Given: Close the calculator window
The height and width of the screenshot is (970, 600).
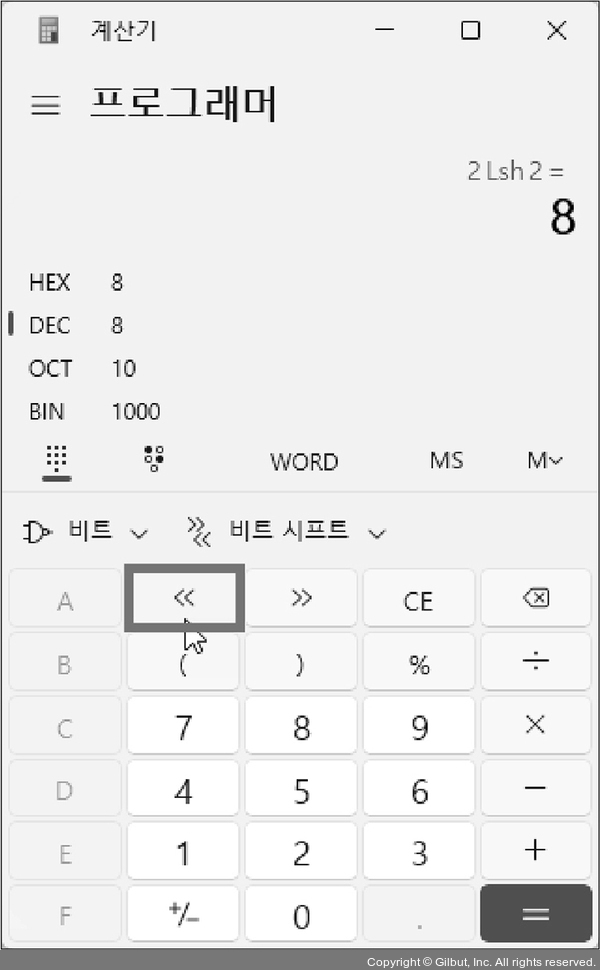Looking at the screenshot, I should 557,31.
